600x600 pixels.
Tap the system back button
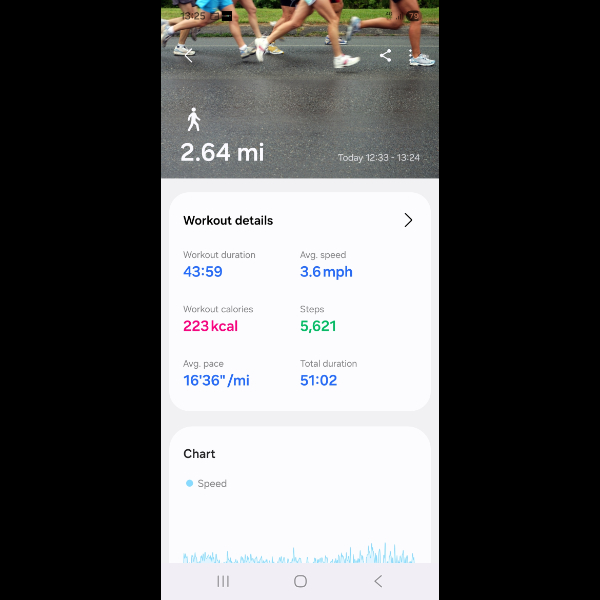coord(378,581)
